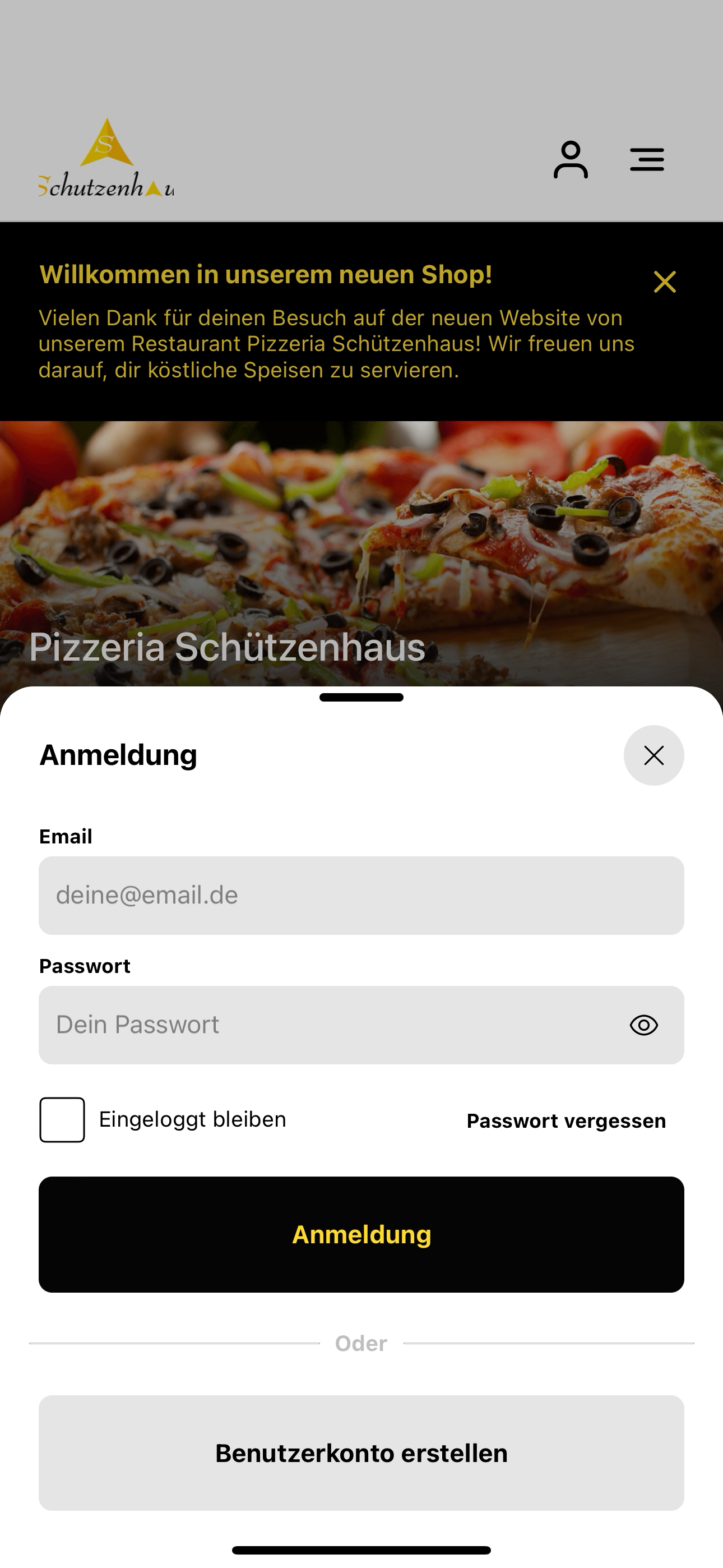Open the user account icon
The width and height of the screenshot is (723, 1568).
(571, 159)
